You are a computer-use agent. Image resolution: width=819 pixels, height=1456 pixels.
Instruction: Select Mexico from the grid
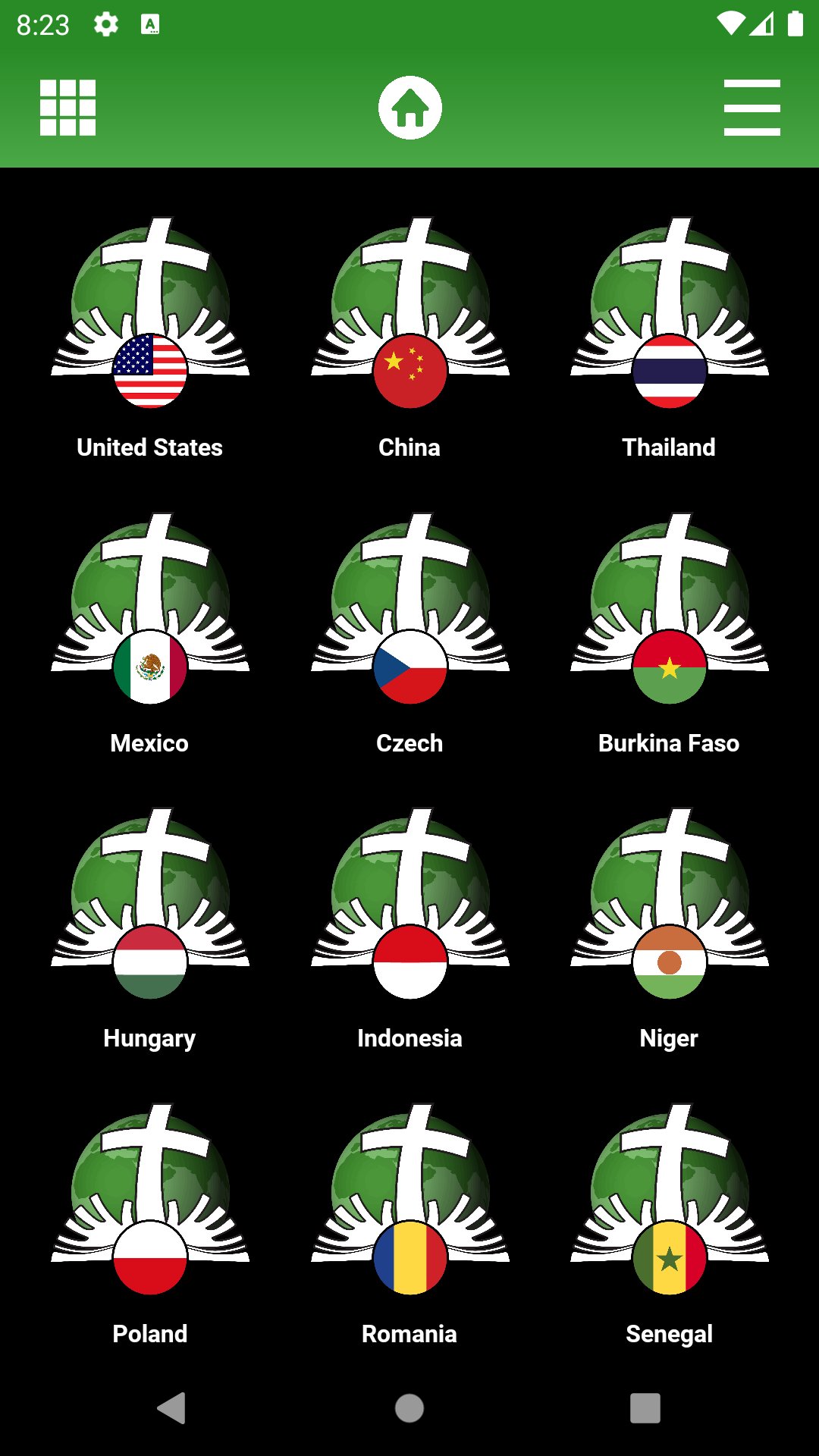click(150, 635)
